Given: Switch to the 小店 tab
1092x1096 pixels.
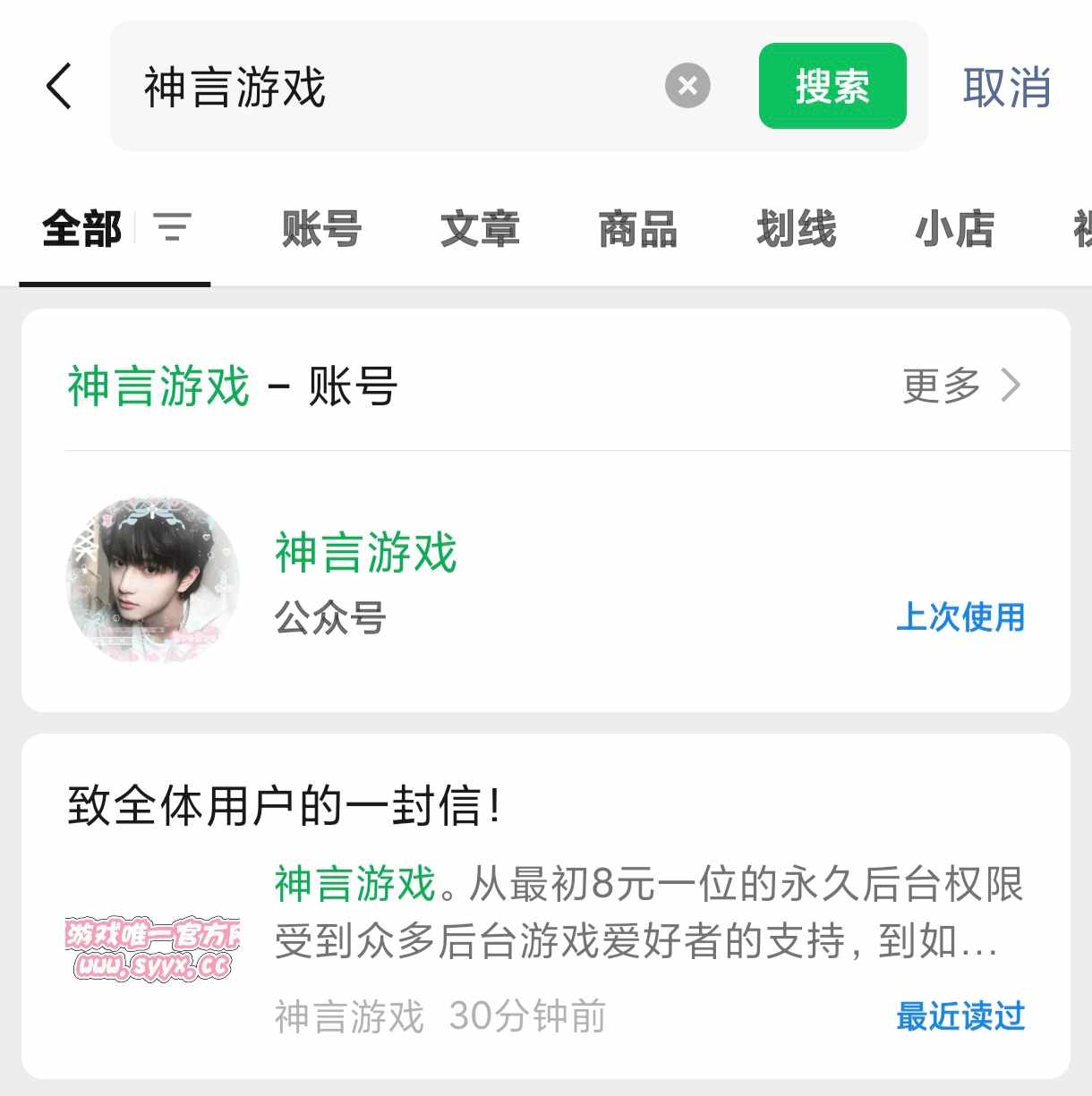Looking at the screenshot, I should 954,229.
